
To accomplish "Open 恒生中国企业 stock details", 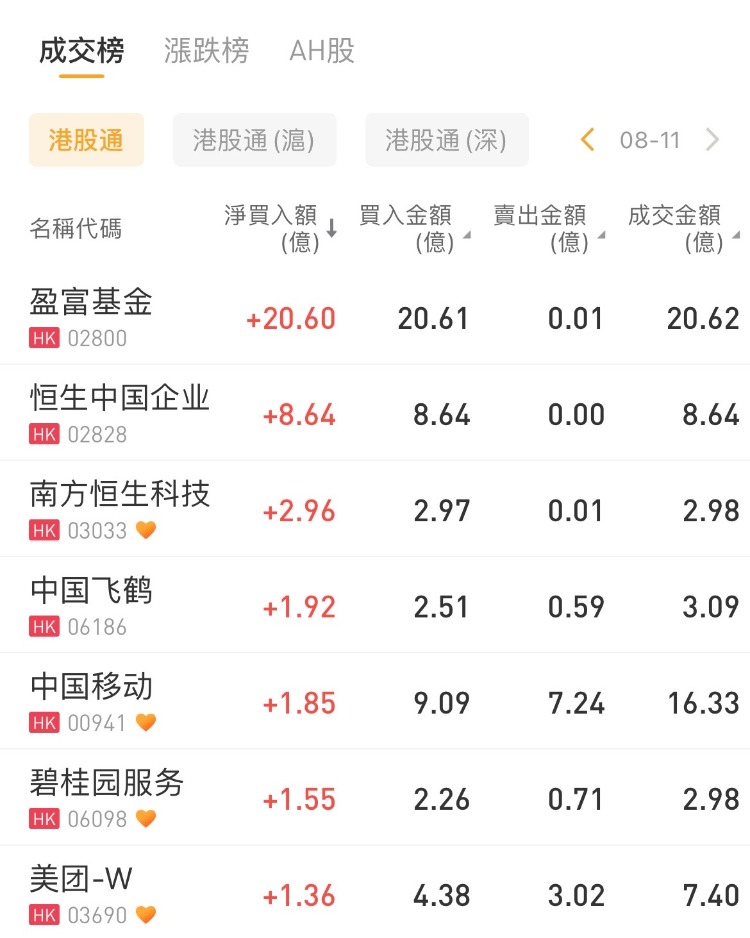I will pos(120,412).
